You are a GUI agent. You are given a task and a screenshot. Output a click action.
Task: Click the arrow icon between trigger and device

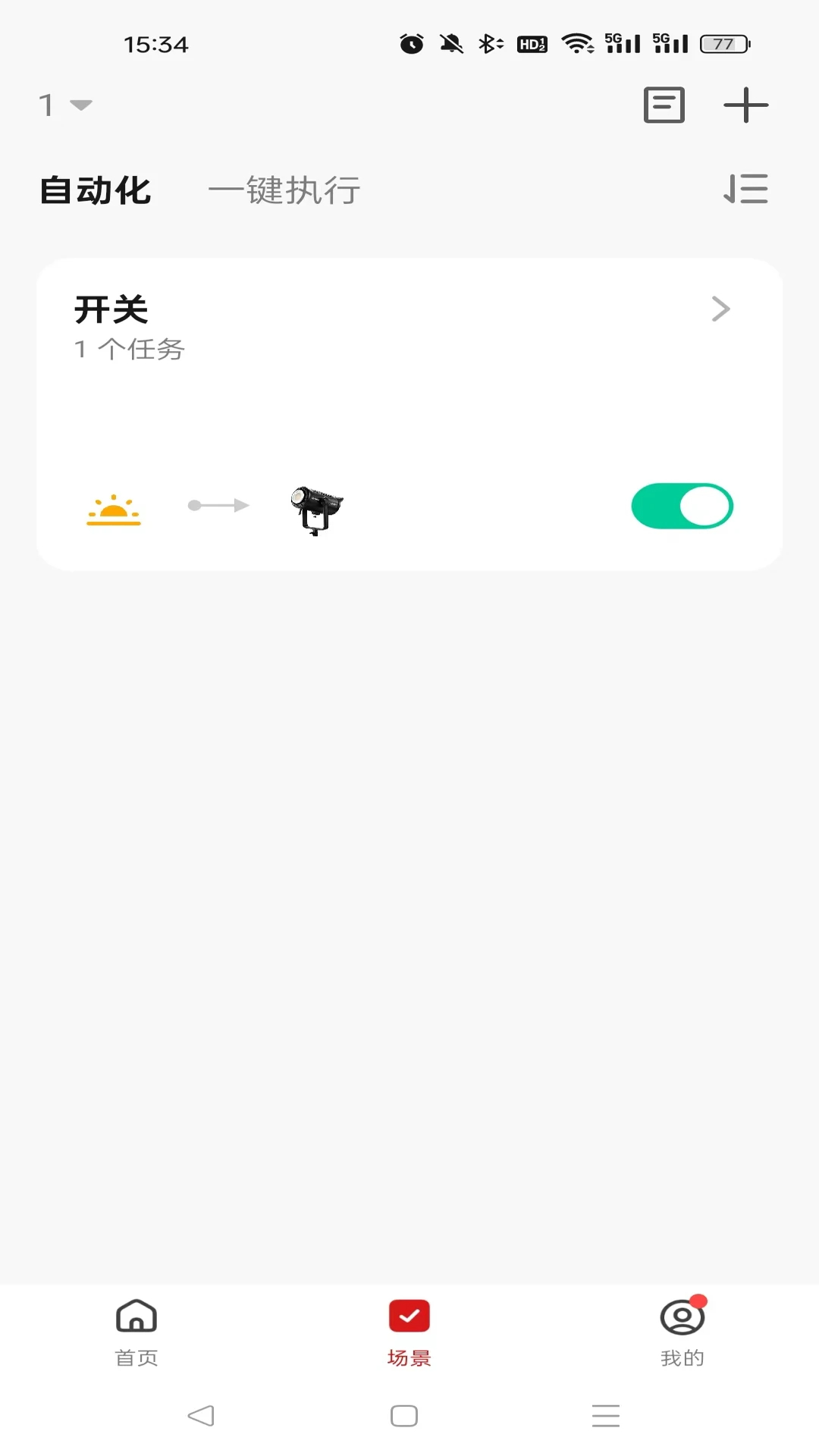click(218, 505)
